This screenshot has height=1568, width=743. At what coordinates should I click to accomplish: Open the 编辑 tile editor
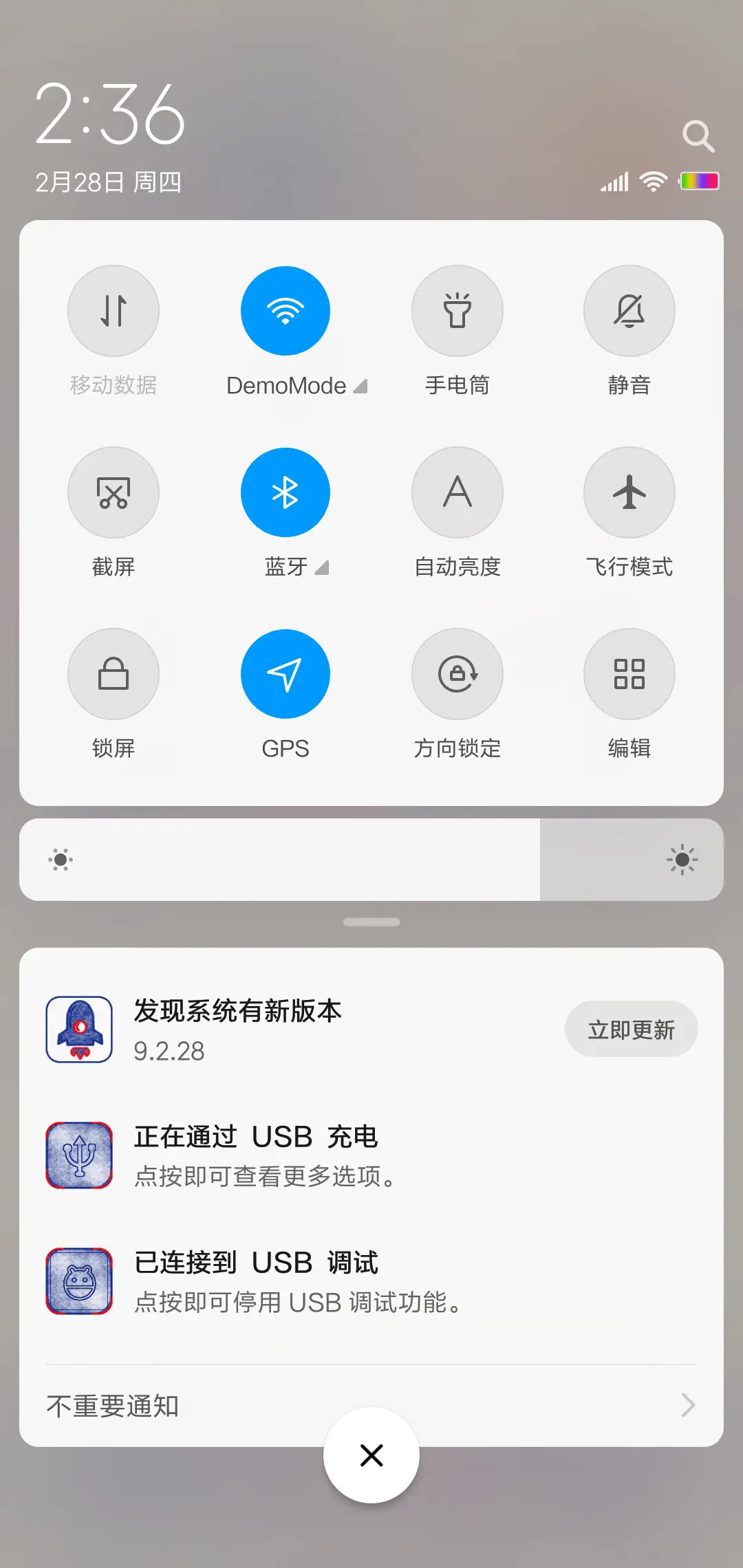[x=629, y=674]
